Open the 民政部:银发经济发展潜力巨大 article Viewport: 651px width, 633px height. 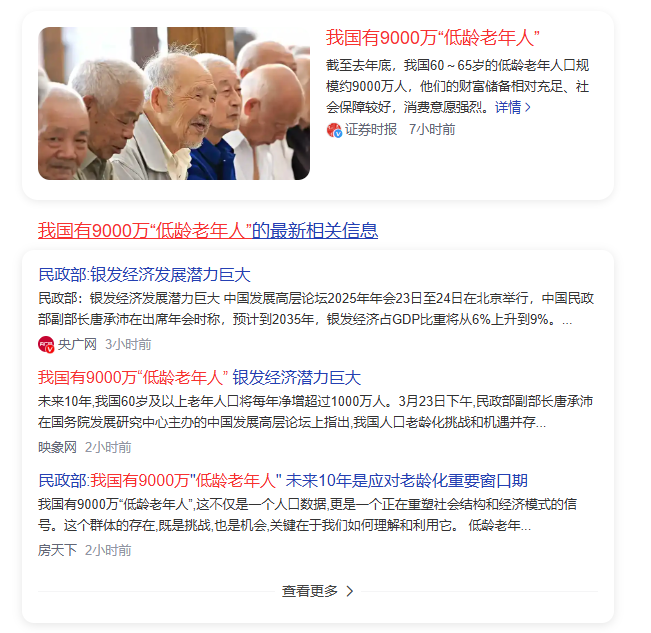tap(144, 275)
